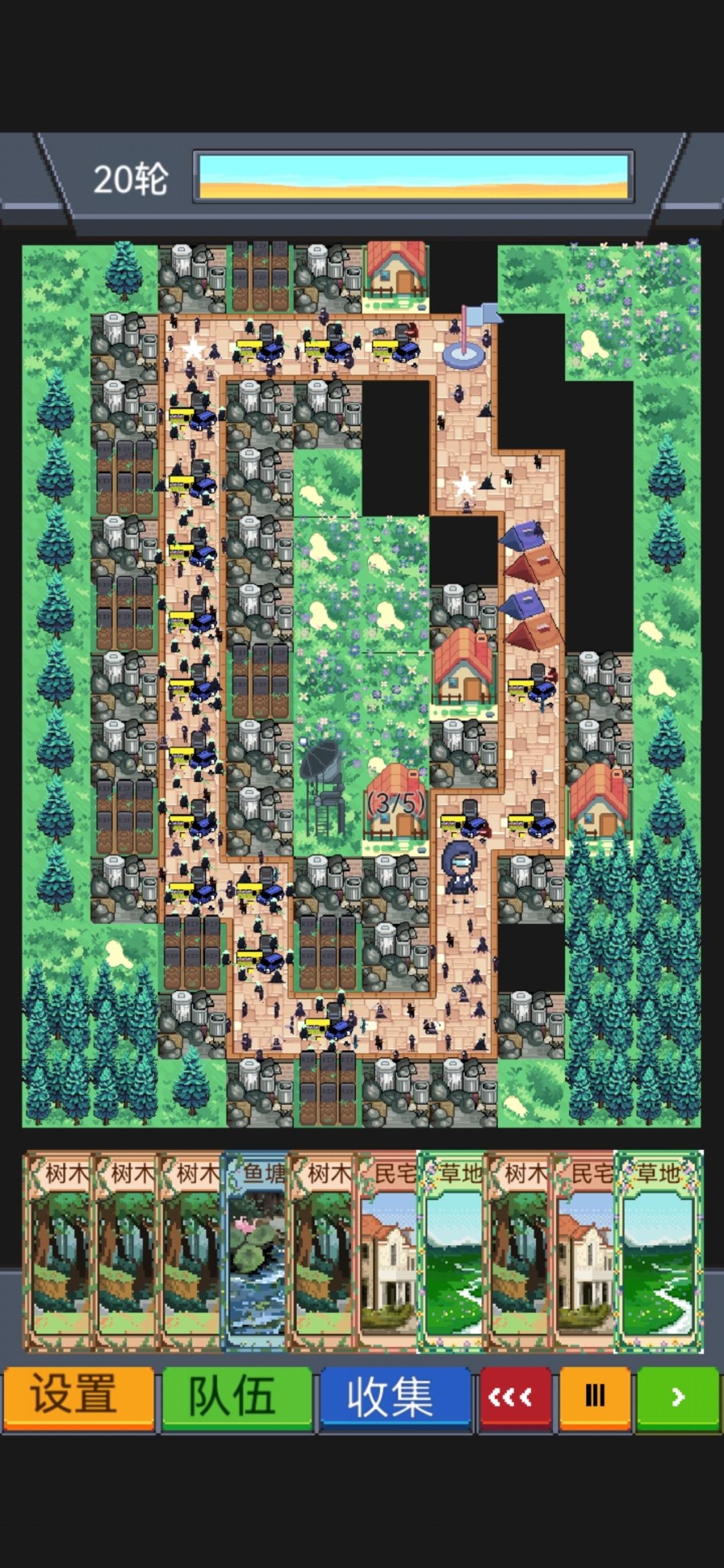Pause the game
The image size is (724, 1568).
(x=595, y=1396)
